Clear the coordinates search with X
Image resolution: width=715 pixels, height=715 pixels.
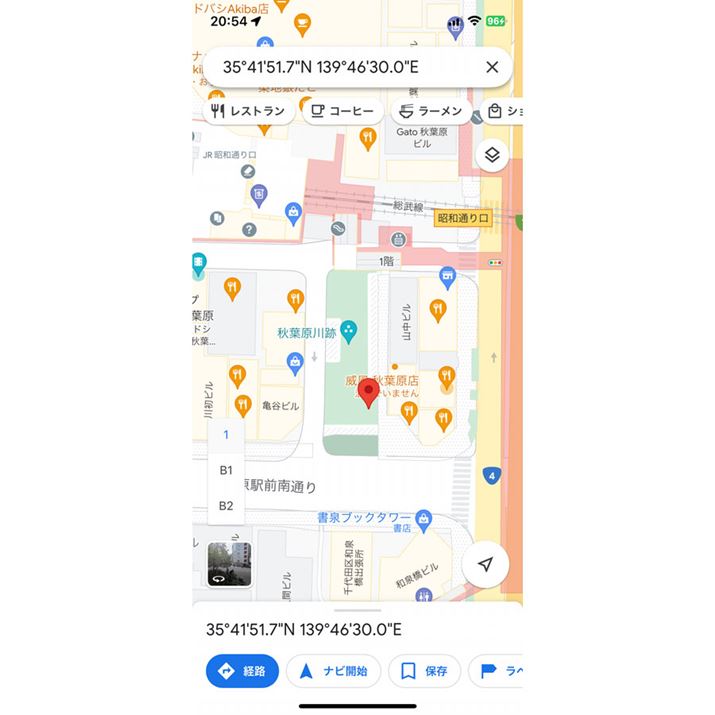tap(491, 67)
